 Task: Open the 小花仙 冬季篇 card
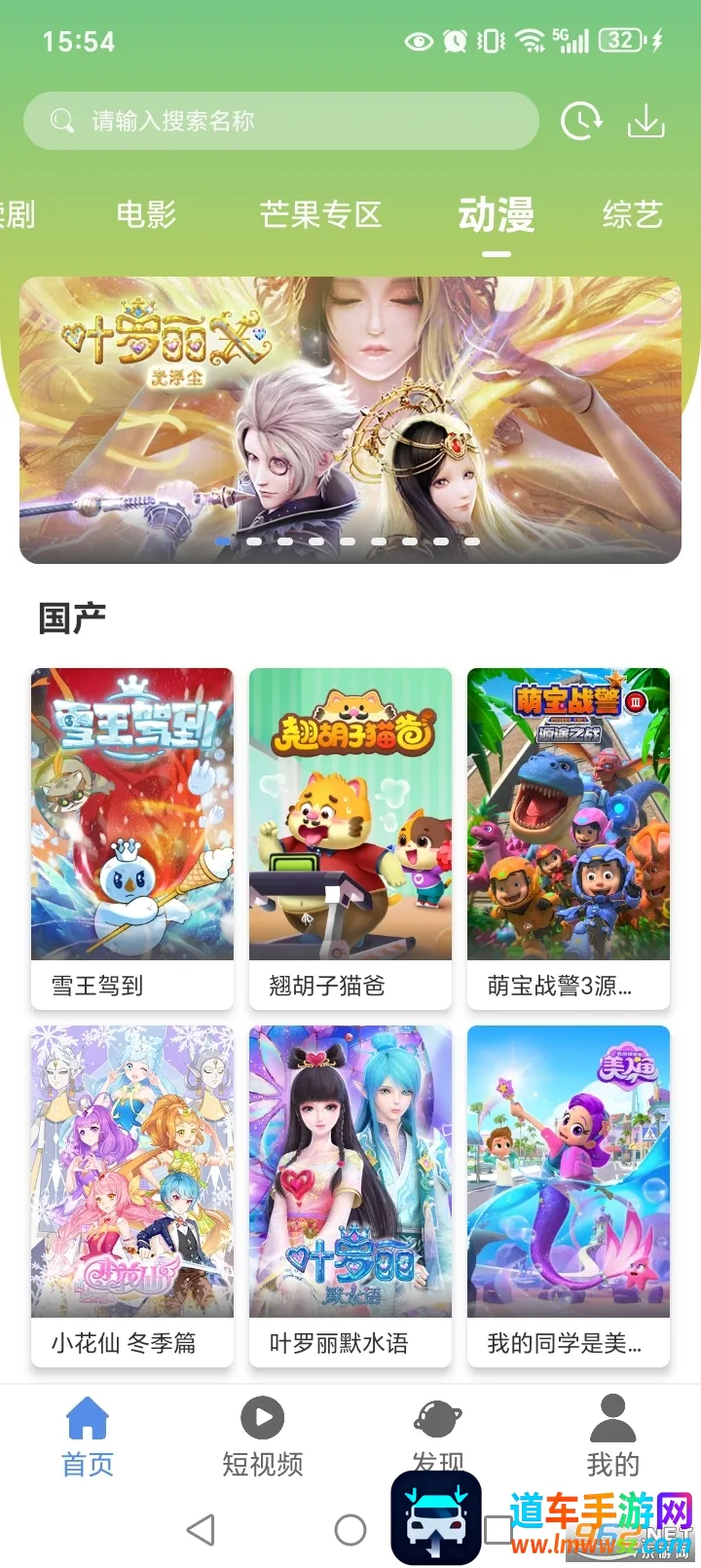(x=132, y=1195)
